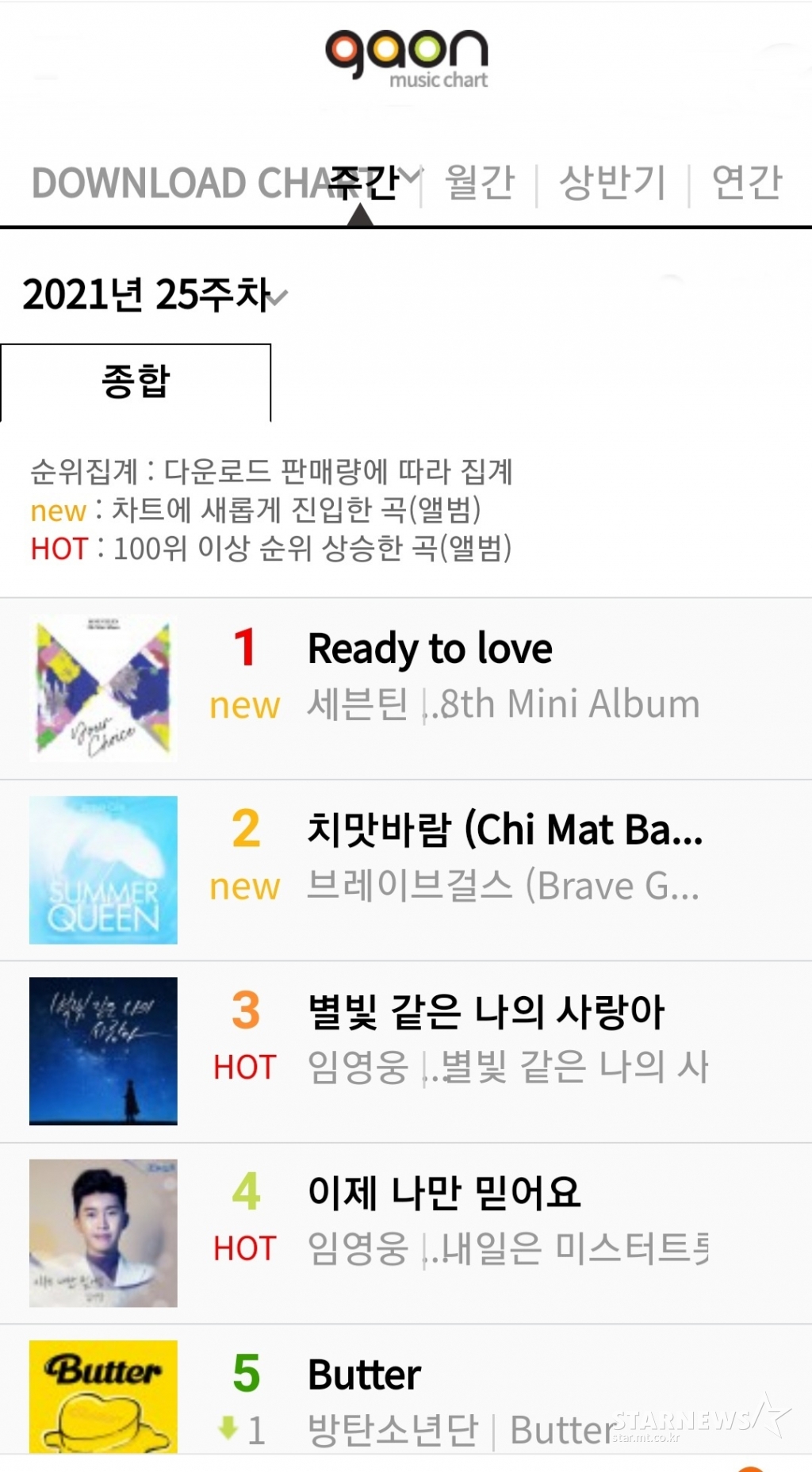The height and width of the screenshot is (1472, 812).
Task: Go to Gaon music chart home logo
Action: (x=407, y=57)
